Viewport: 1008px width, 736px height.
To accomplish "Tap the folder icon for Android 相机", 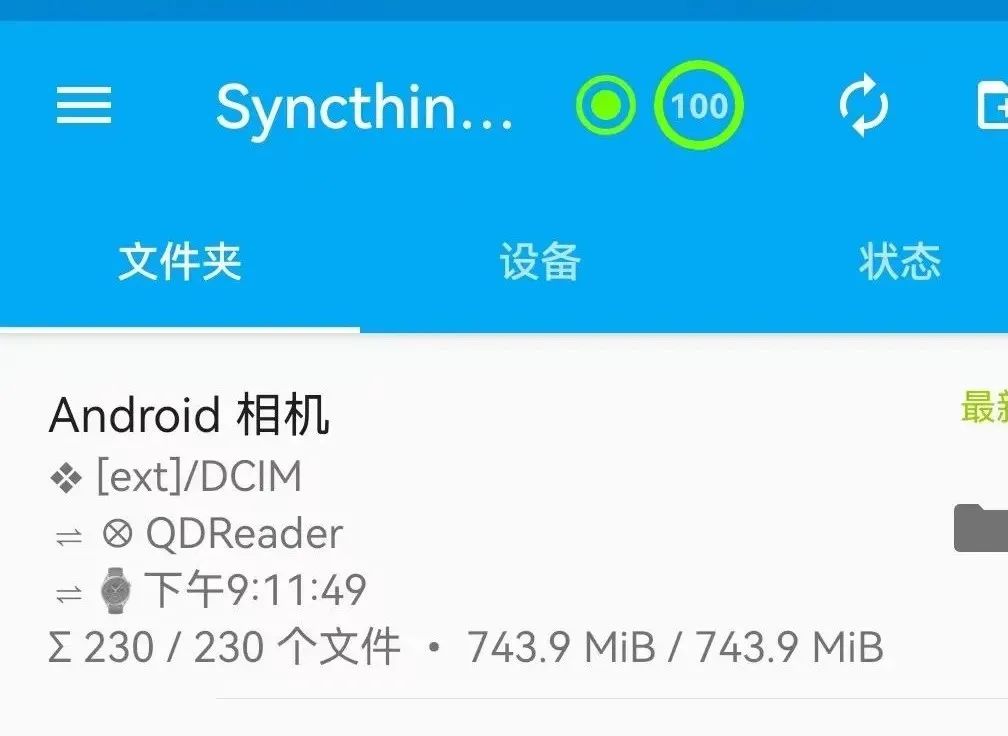I will pyautogui.click(x=982, y=528).
